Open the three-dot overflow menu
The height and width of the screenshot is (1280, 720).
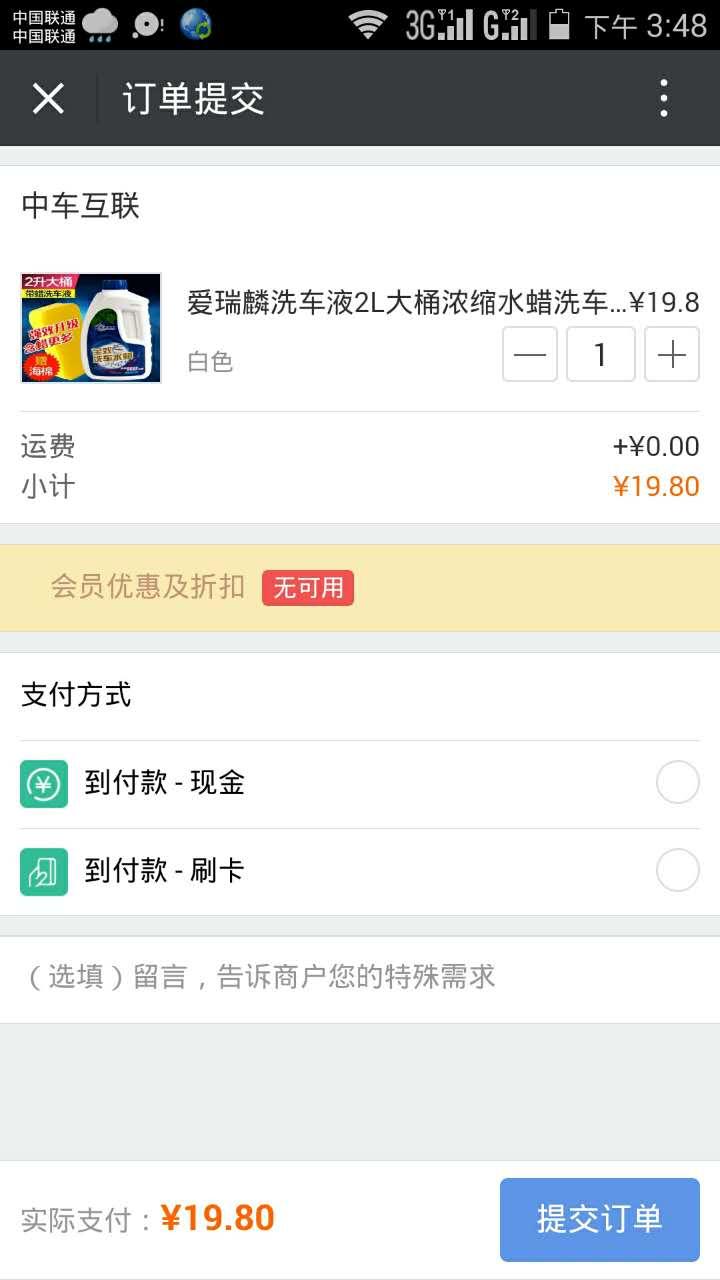click(664, 99)
